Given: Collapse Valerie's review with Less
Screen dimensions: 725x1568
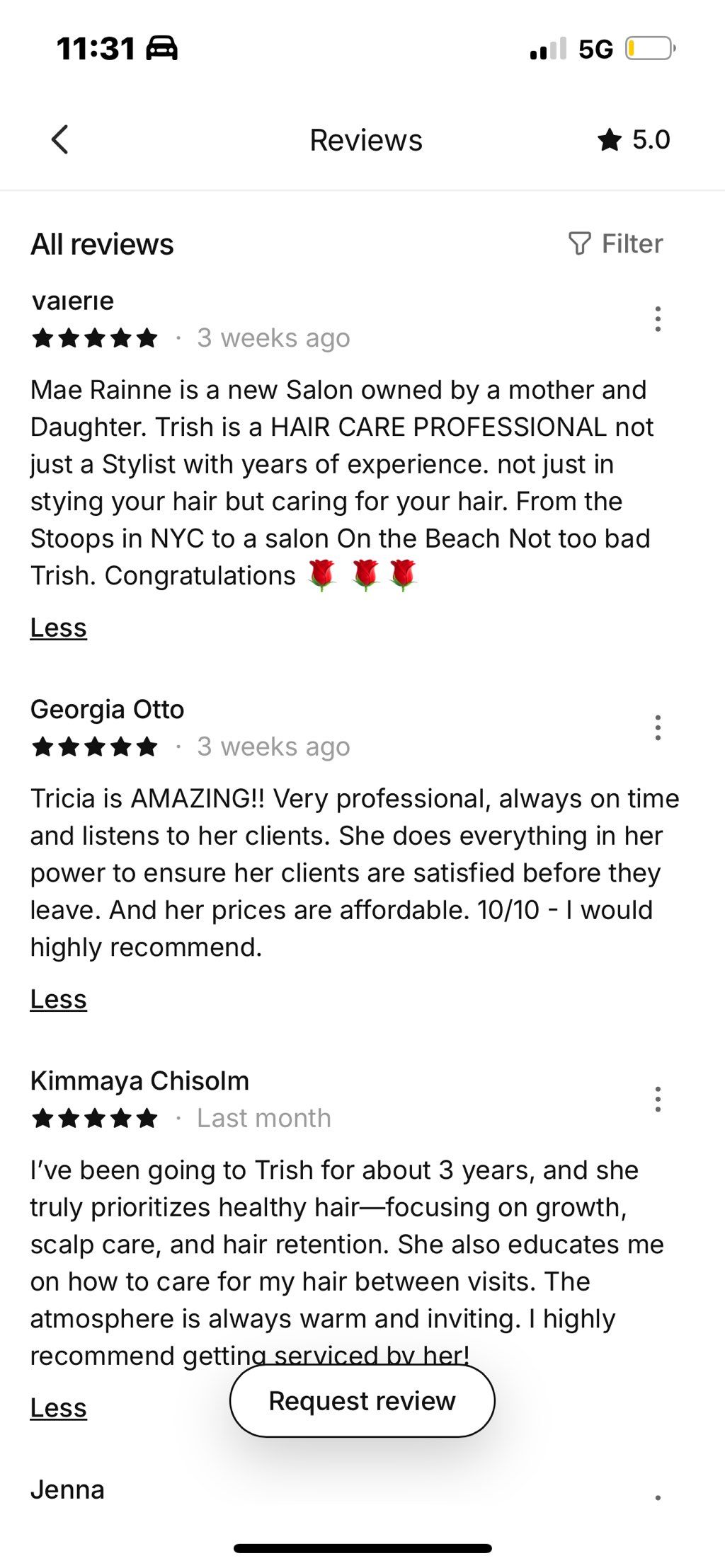Looking at the screenshot, I should [x=59, y=628].
